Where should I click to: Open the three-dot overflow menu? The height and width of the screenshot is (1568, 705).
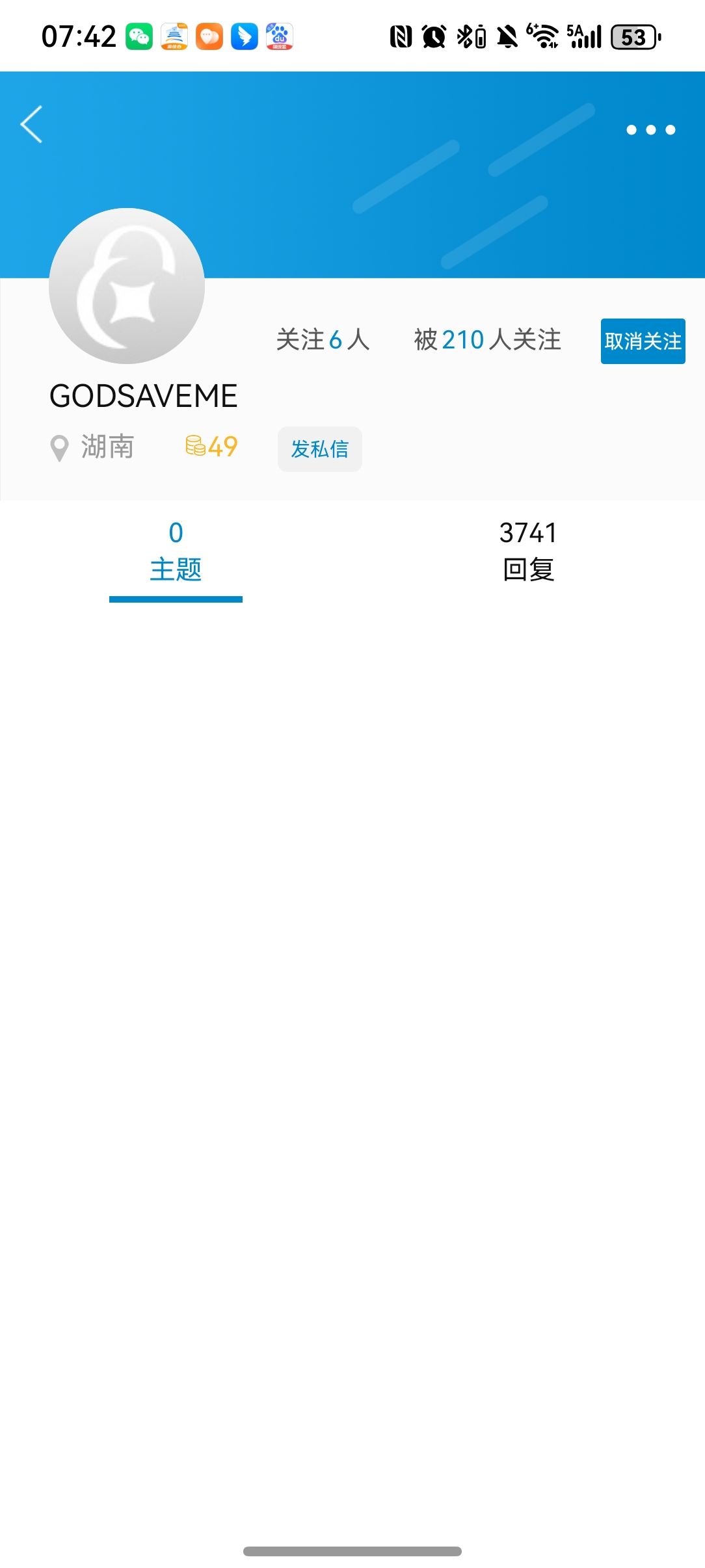(650, 130)
